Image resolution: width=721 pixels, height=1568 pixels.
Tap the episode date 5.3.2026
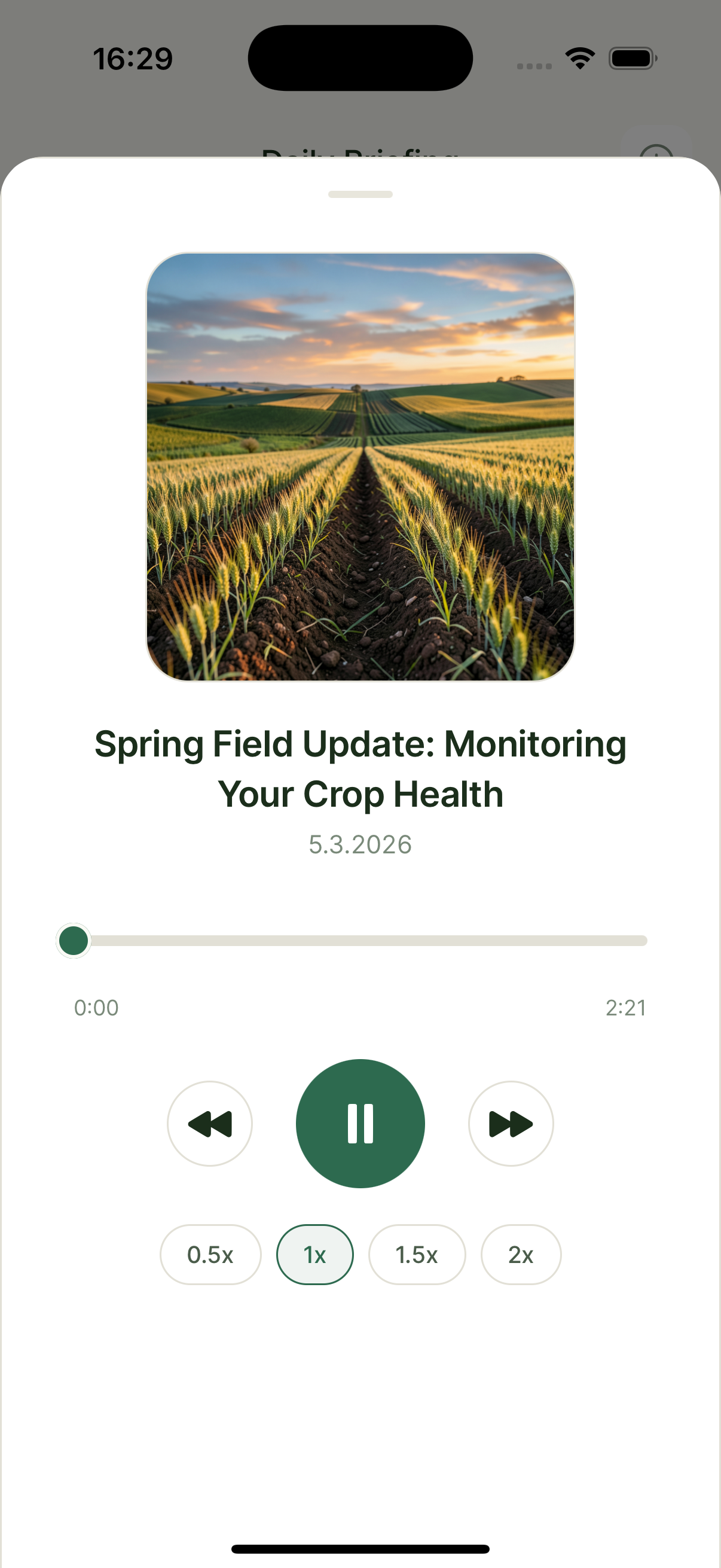[x=360, y=845]
